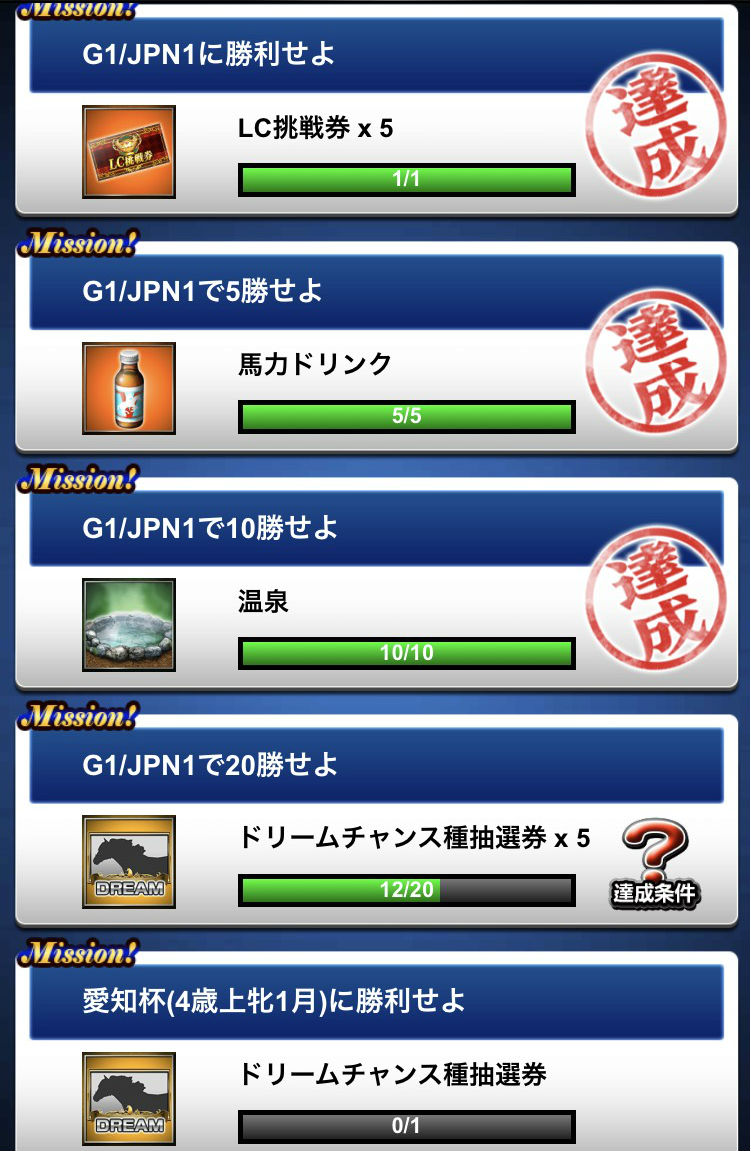Open the reward icon for G1/JPN1で20勝せよ
The image size is (751, 1151).
coord(129,861)
